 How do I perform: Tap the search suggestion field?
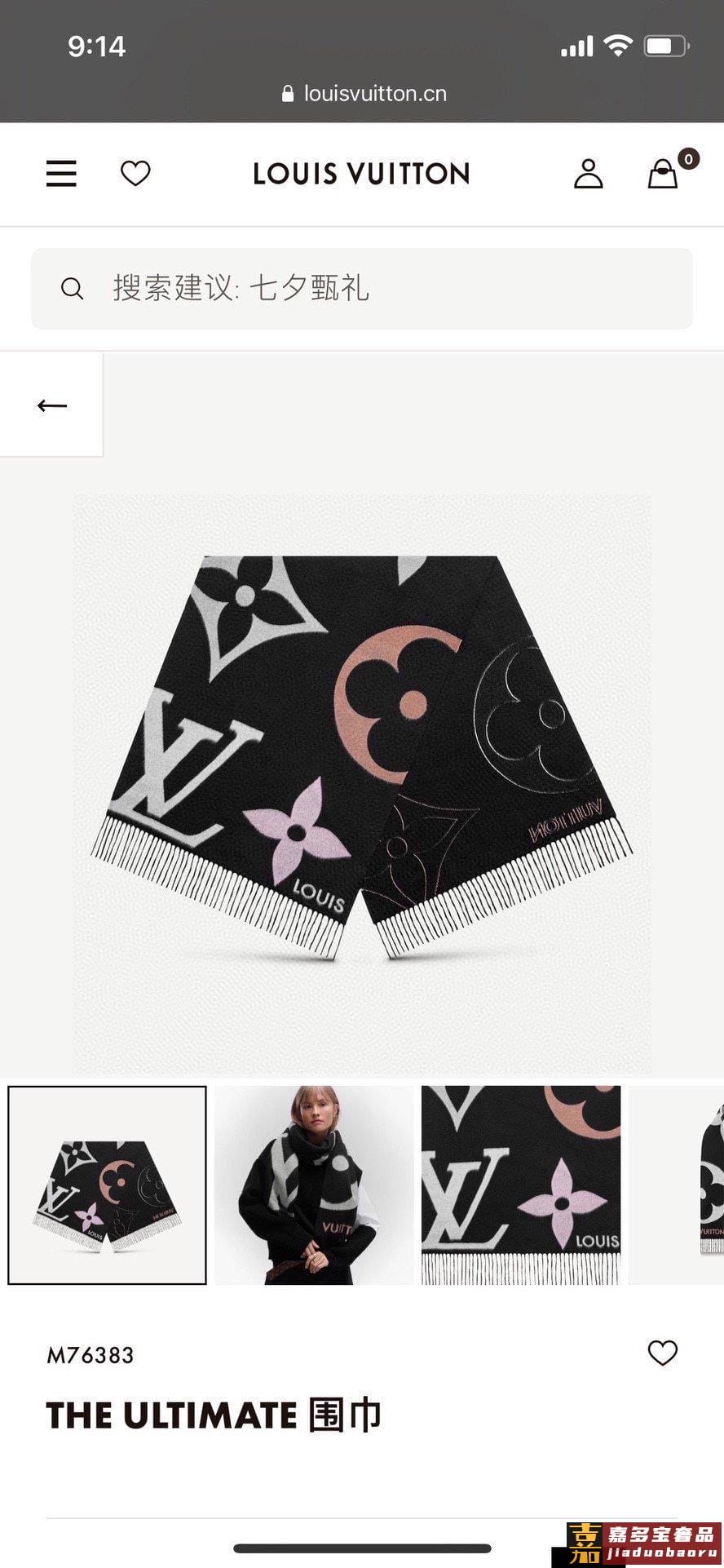coord(362,289)
